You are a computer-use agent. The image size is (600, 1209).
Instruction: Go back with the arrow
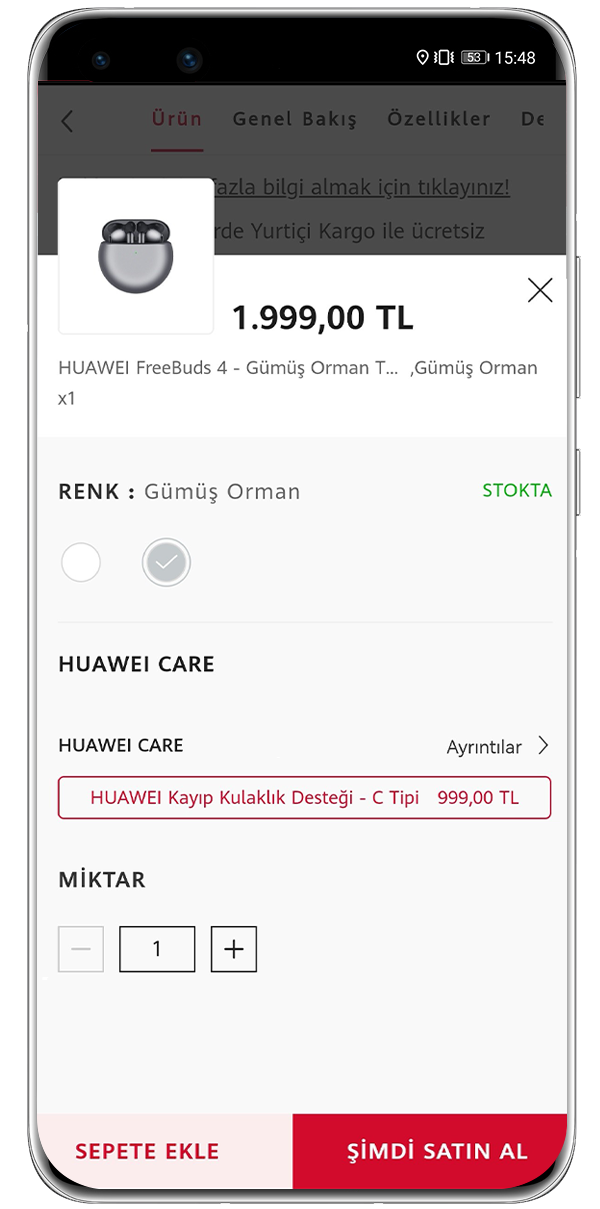pos(68,122)
